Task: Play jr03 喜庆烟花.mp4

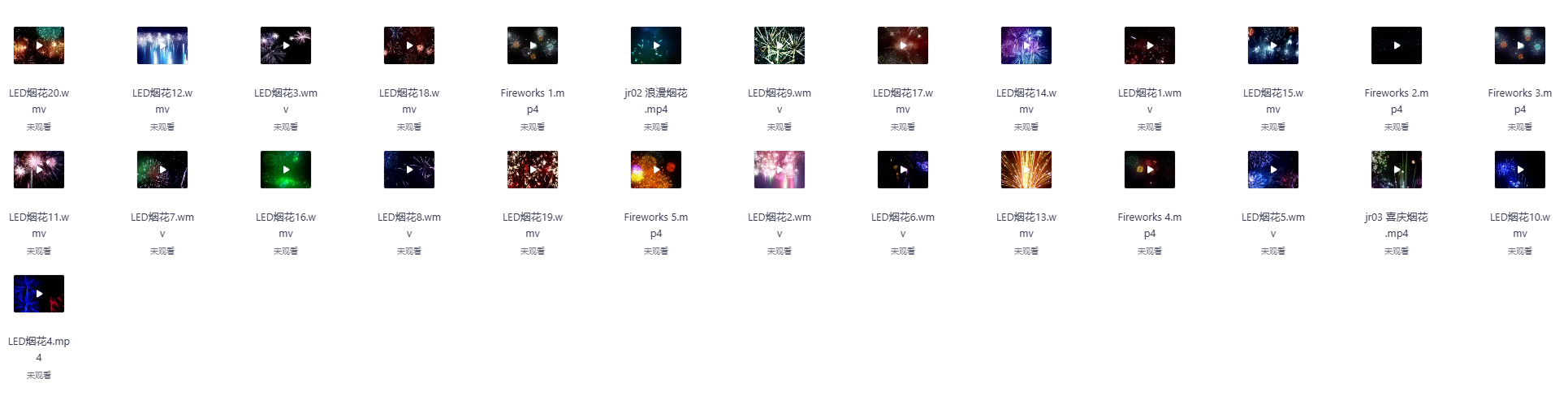Action: pyautogui.click(x=1397, y=170)
